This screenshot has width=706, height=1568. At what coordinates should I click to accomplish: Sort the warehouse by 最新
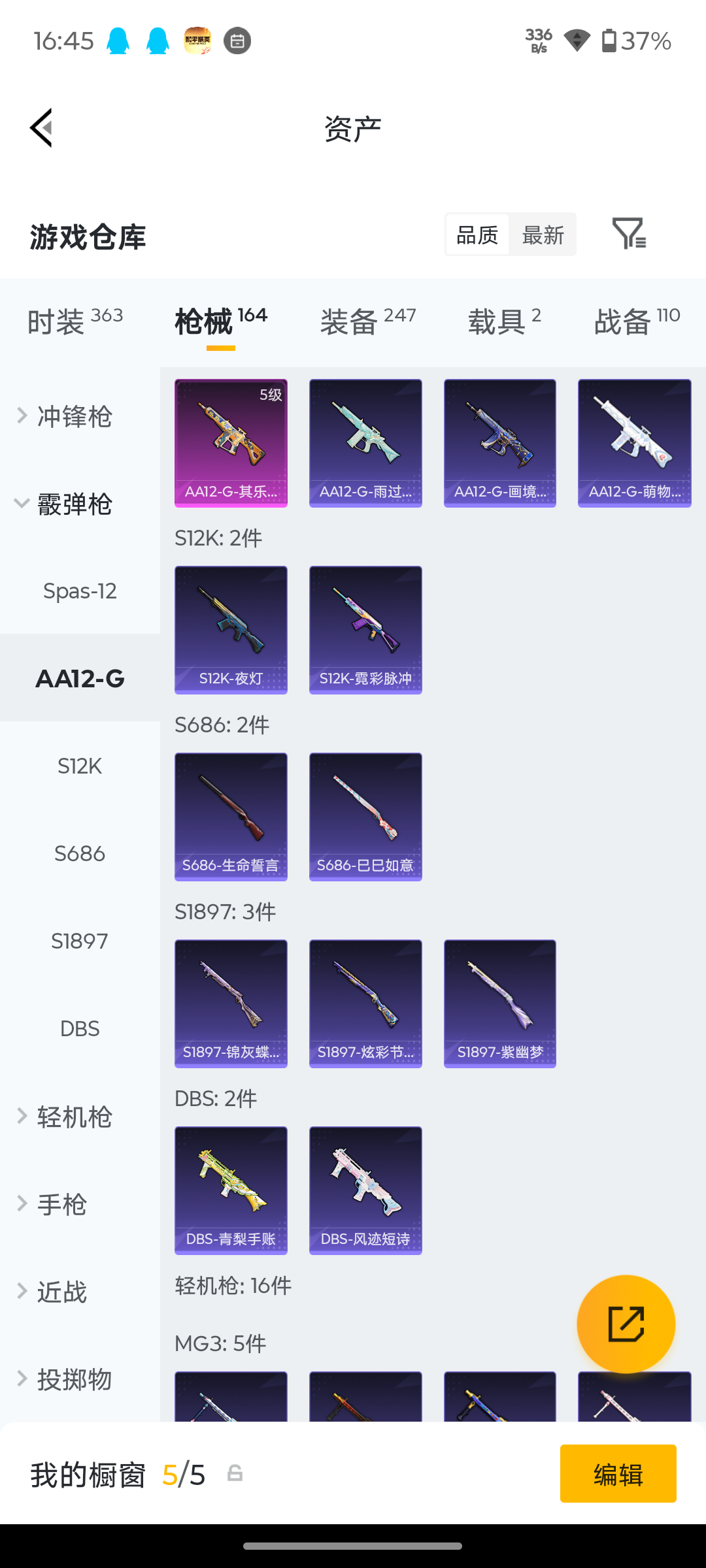click(x=543, y=235)
